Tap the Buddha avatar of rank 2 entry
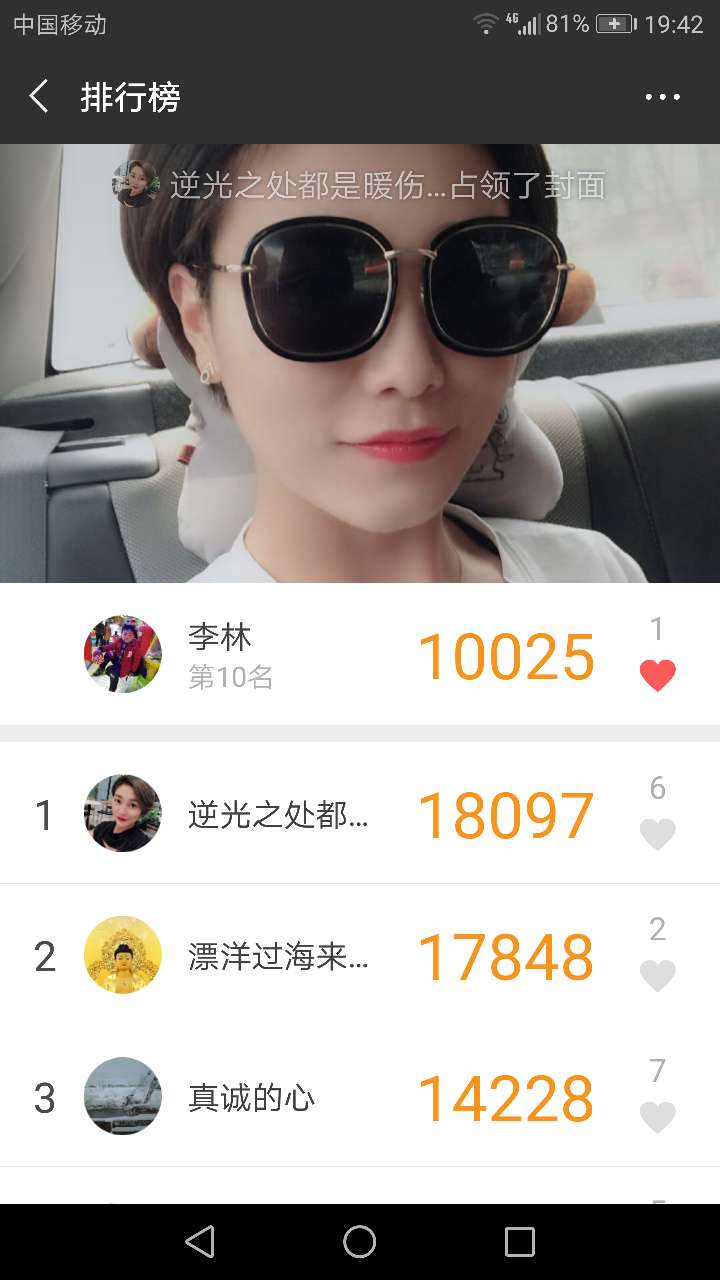Screen dimensions: 720x1280 (x=122, y=955)
